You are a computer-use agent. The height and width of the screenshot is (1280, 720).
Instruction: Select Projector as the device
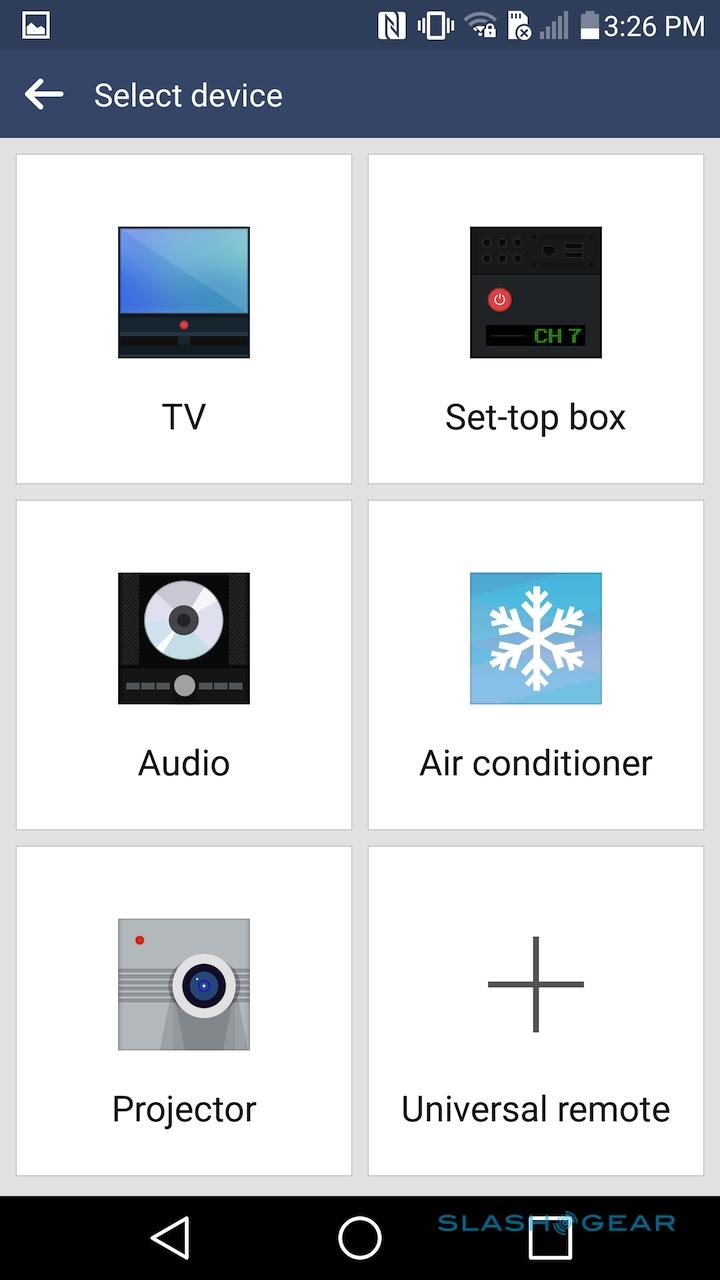coord(184,1011)
